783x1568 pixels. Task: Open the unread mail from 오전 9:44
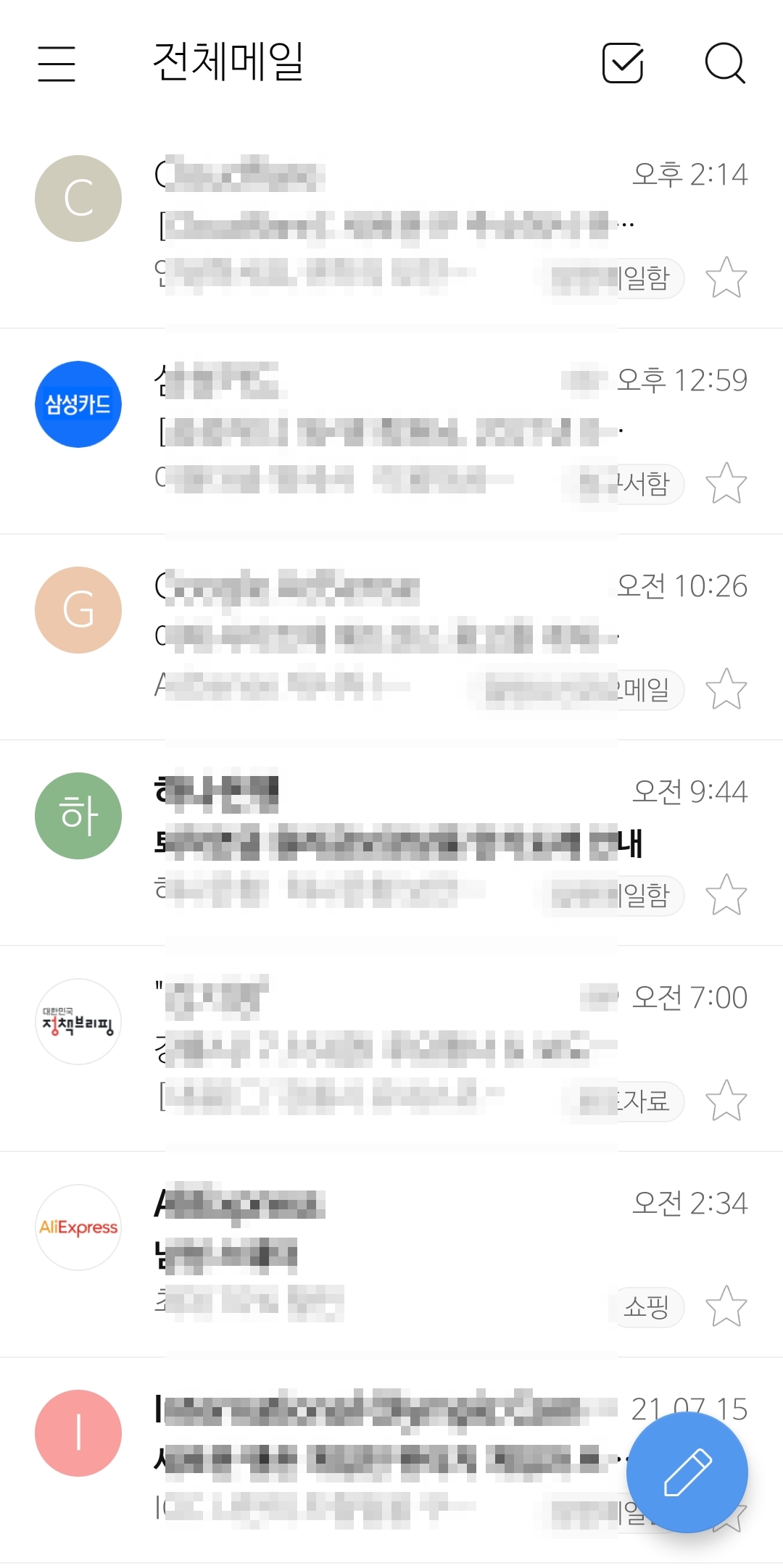click(391, 841)
